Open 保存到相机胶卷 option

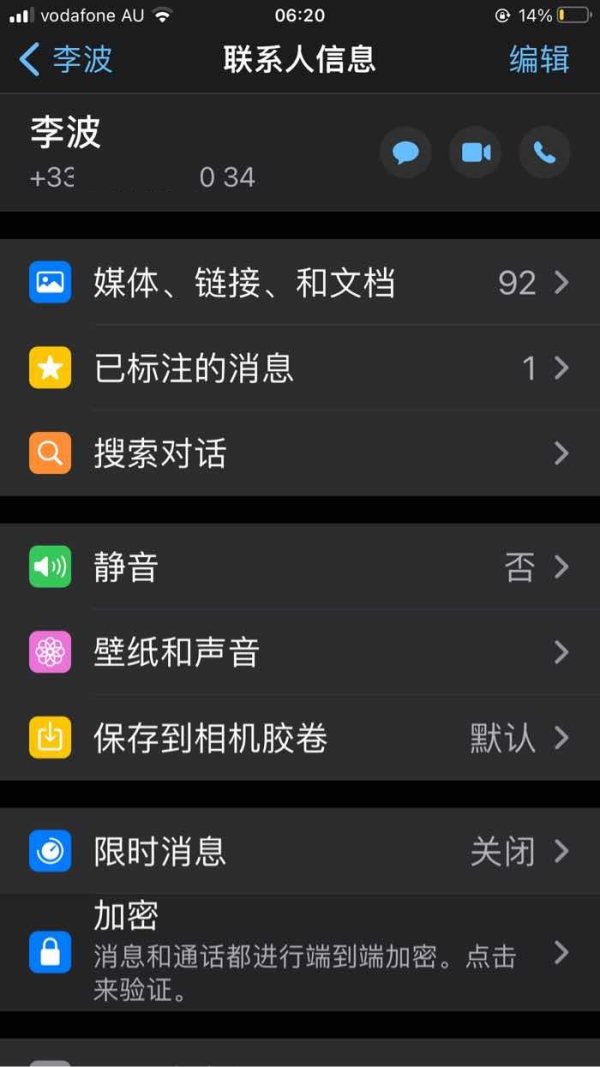click(300, 738)
